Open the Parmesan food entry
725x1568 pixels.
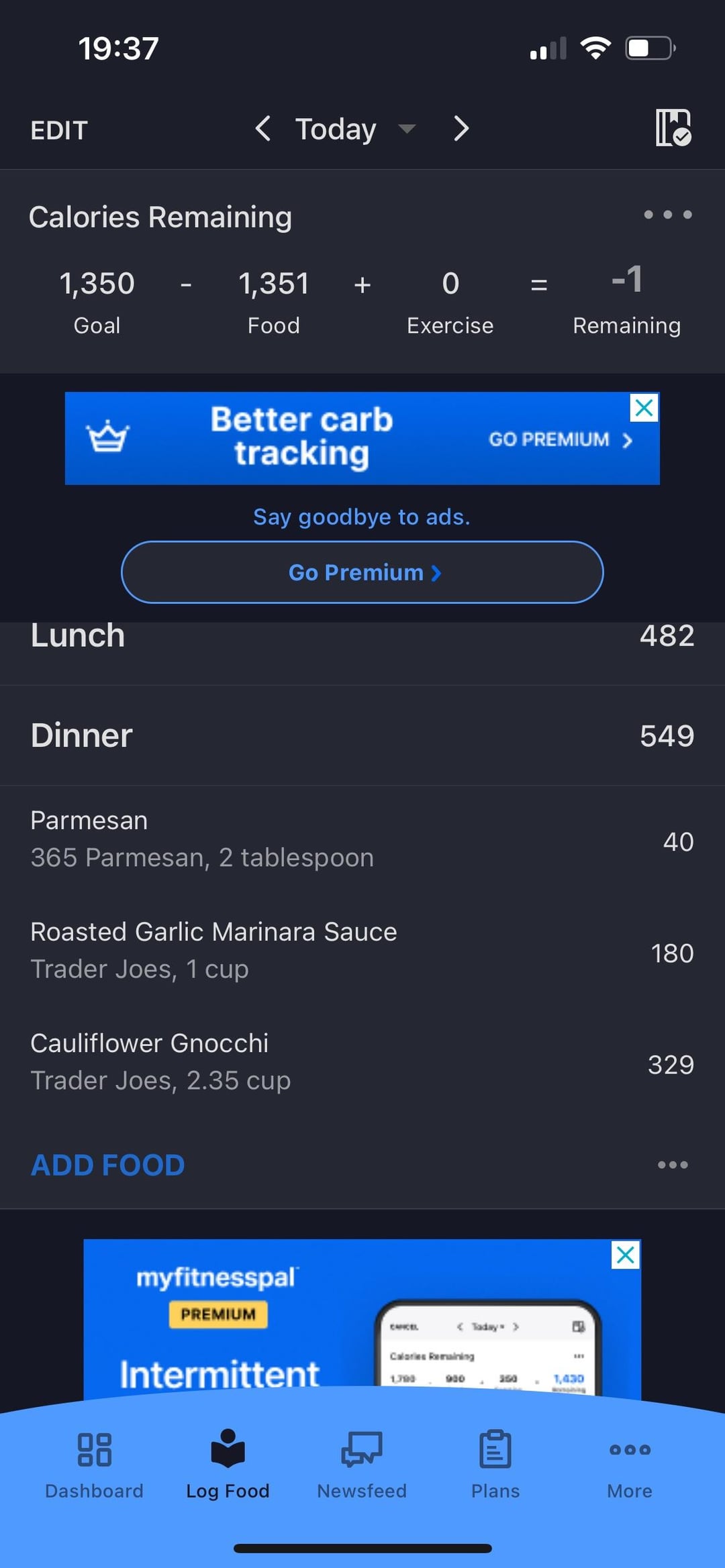362,839
